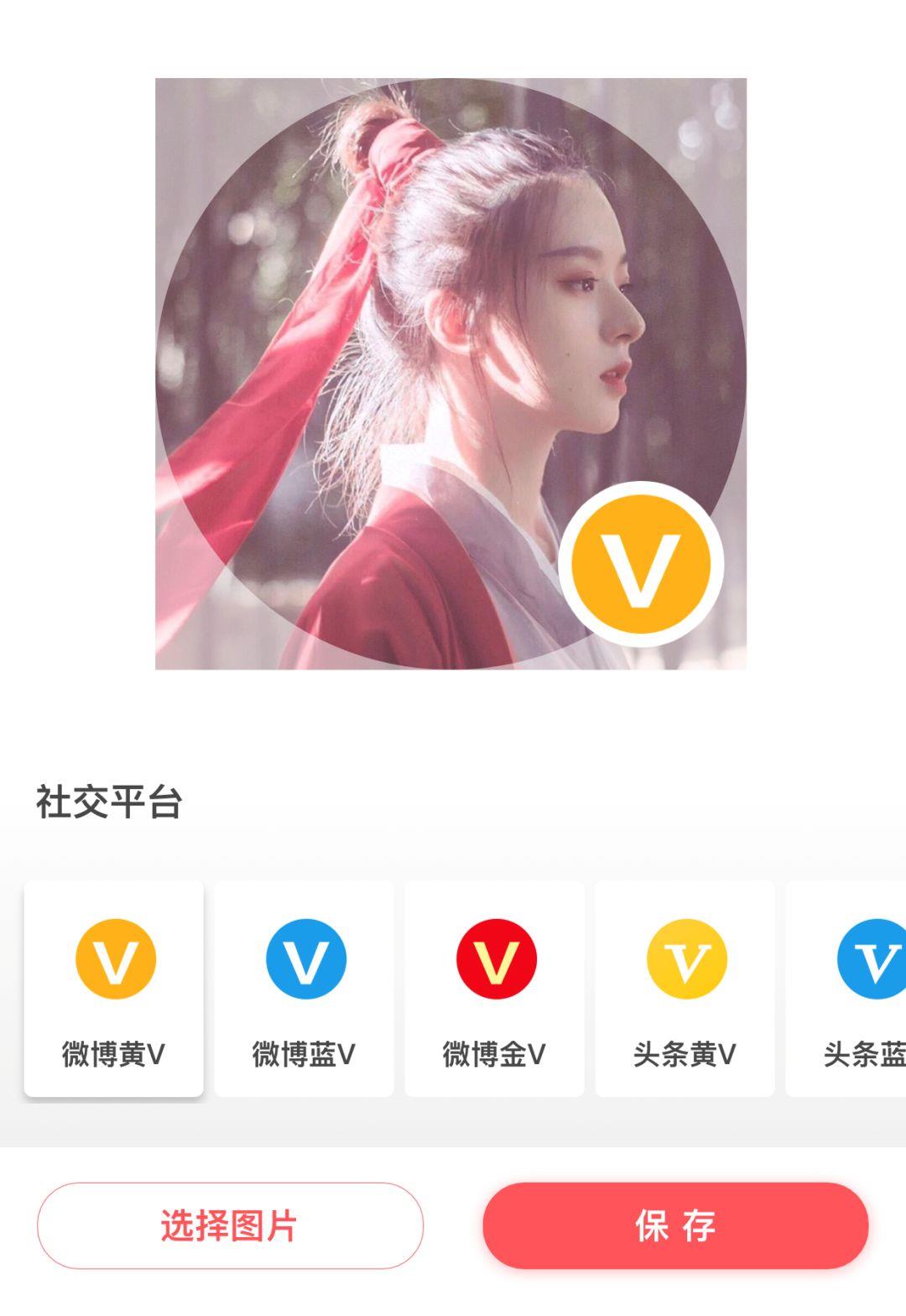Save the avatar with 保存 button
Viewport: 906px width, 1316px height.
click(x=675, y=1226)
